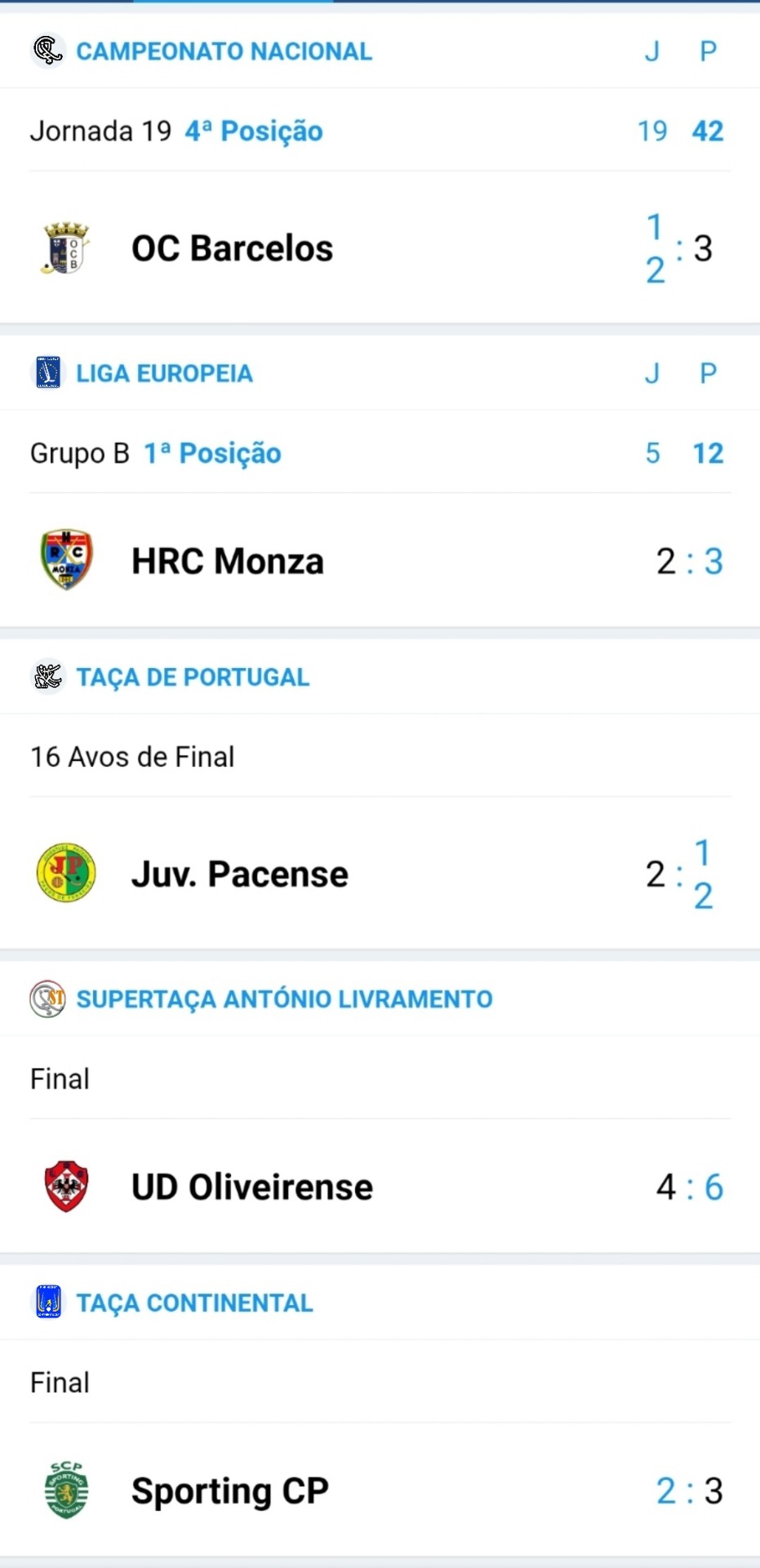760x1568 pixels.
Task: Open the HRC Monza match result
Action: point(380,561)
